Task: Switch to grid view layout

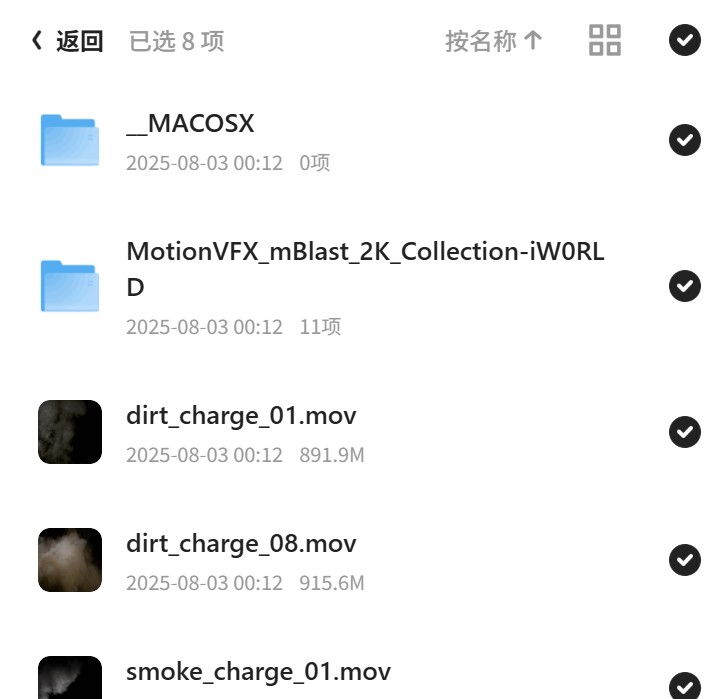Action: click(x=605, y=40)
